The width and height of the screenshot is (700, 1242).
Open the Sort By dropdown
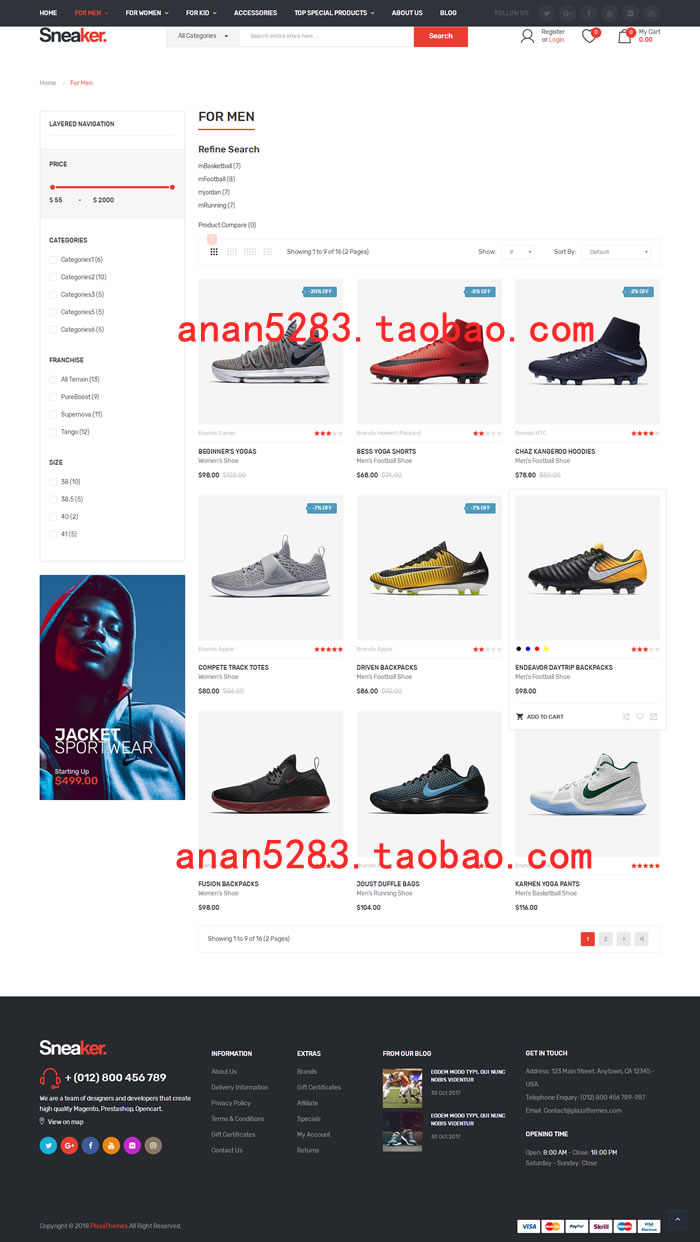pyautogui.click(x=616, y=252)
